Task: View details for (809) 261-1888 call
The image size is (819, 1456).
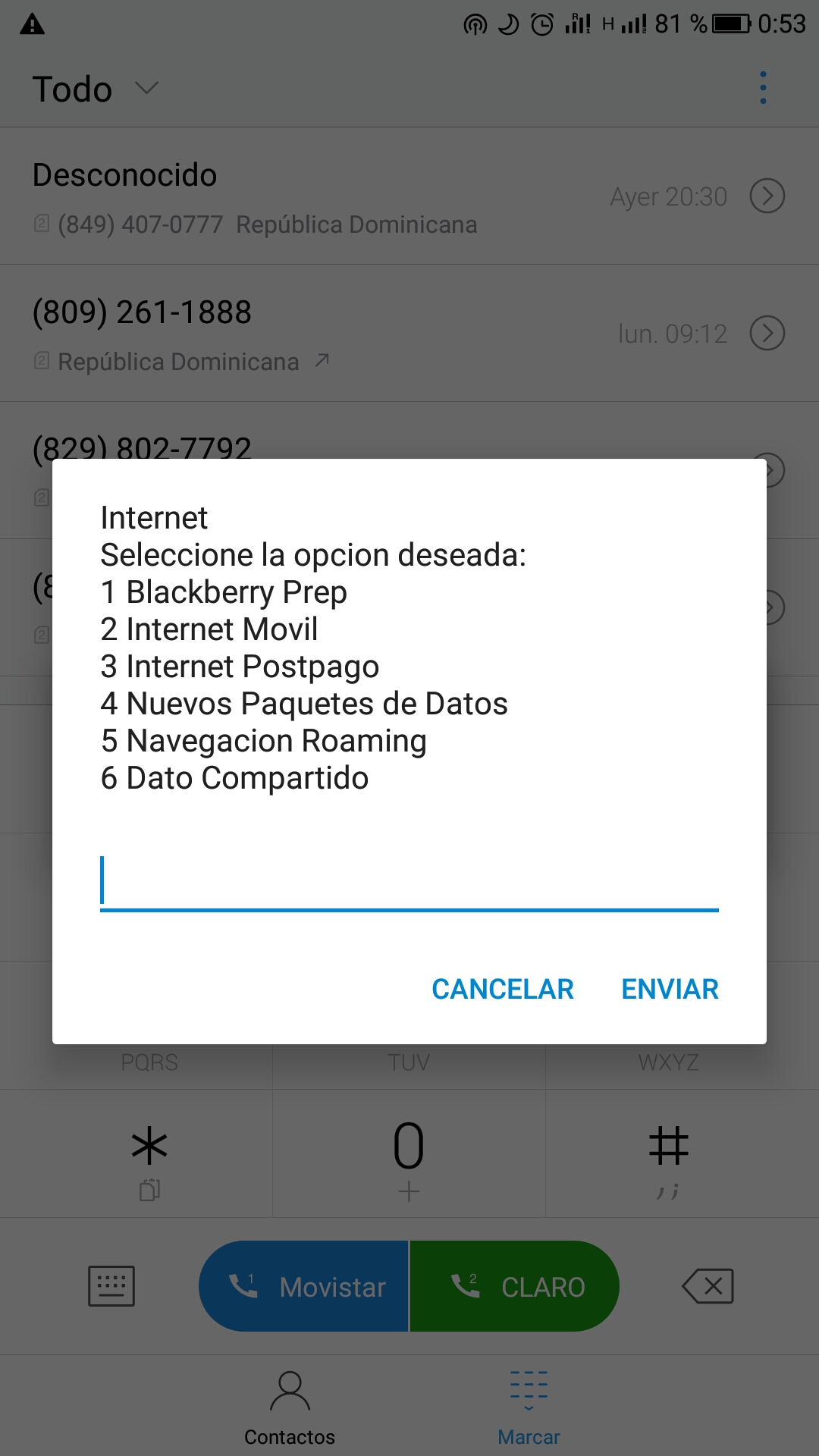Action: 767,333
